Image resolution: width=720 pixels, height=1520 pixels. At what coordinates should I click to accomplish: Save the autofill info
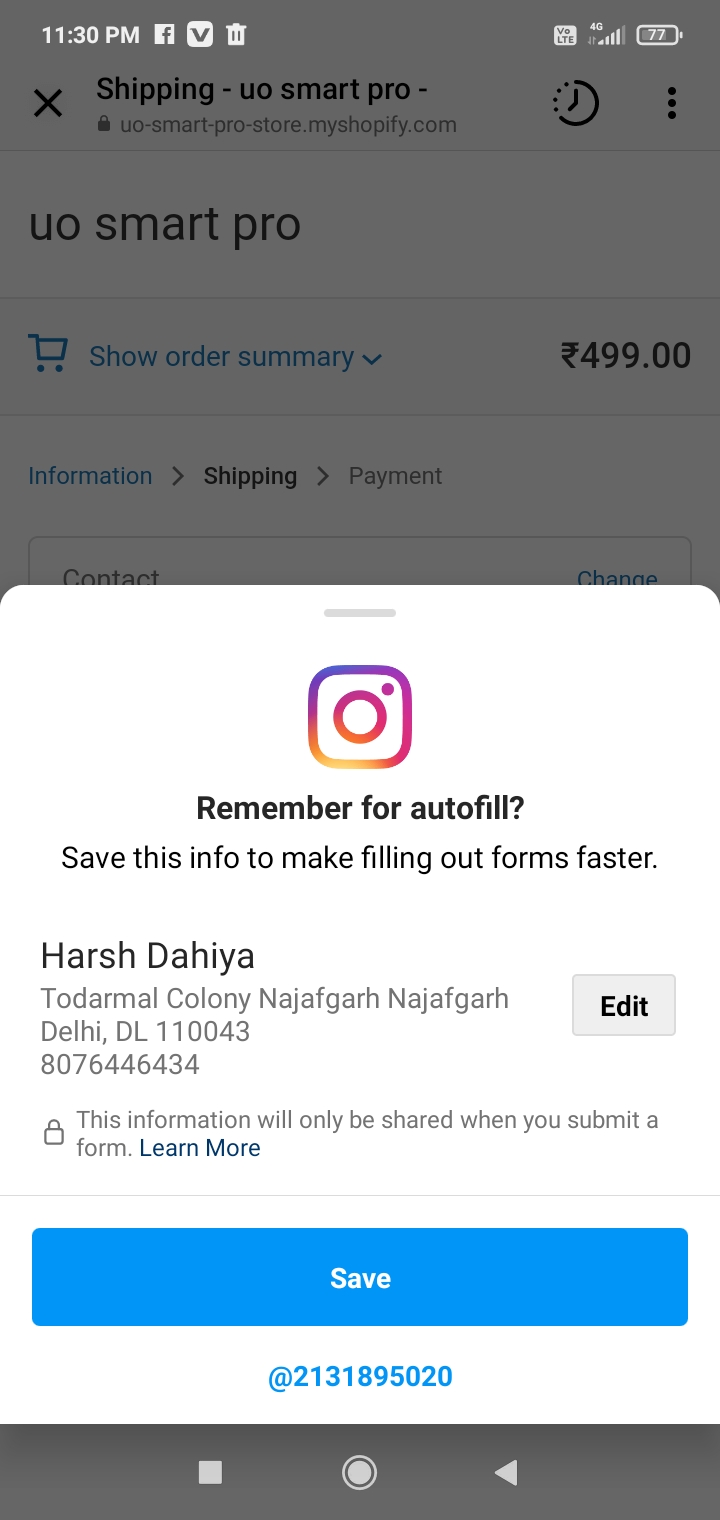click(x=360, y=1277)
